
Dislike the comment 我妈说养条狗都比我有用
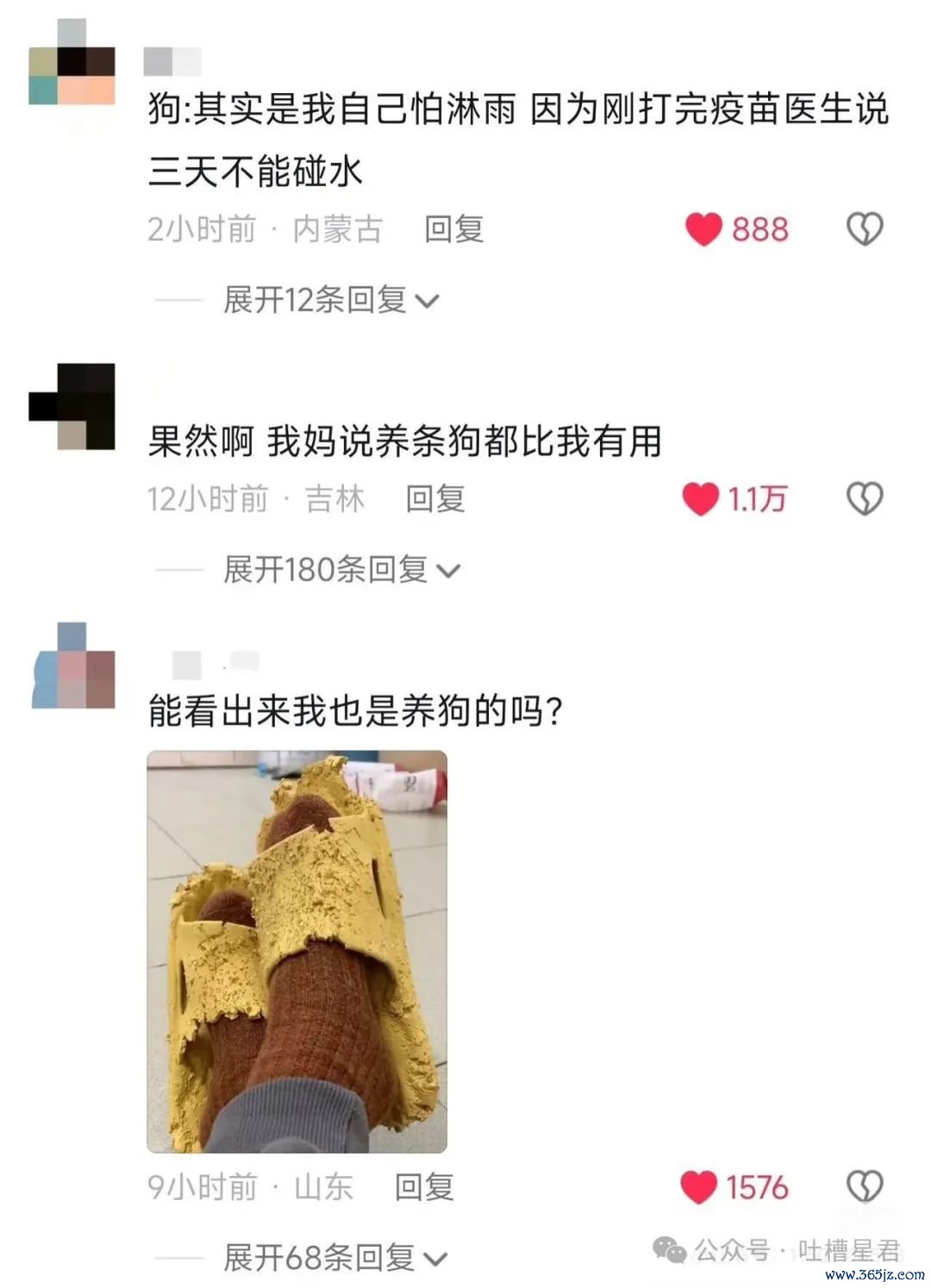pyautogui.click(x=864, y=498)
